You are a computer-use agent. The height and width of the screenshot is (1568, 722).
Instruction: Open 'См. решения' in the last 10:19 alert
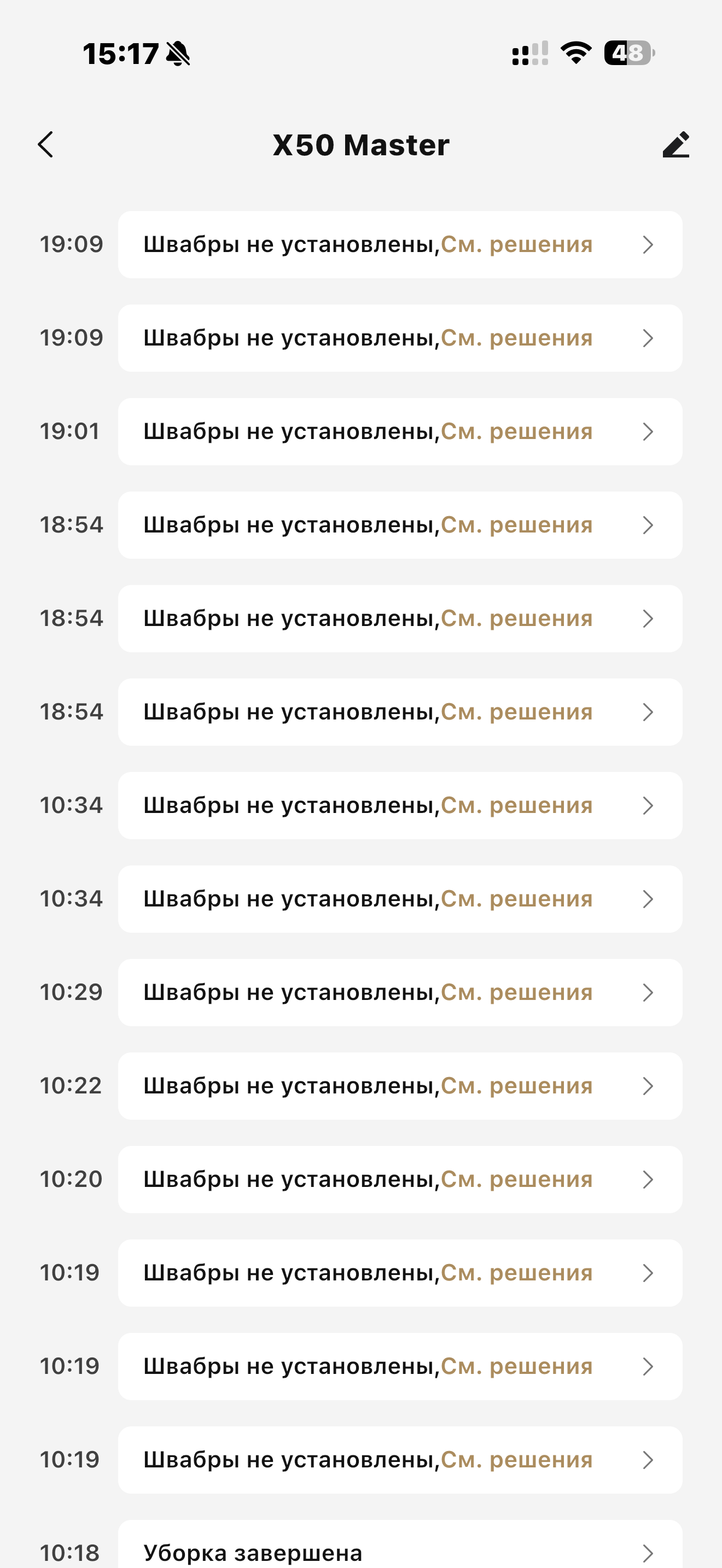point(517,1459)
